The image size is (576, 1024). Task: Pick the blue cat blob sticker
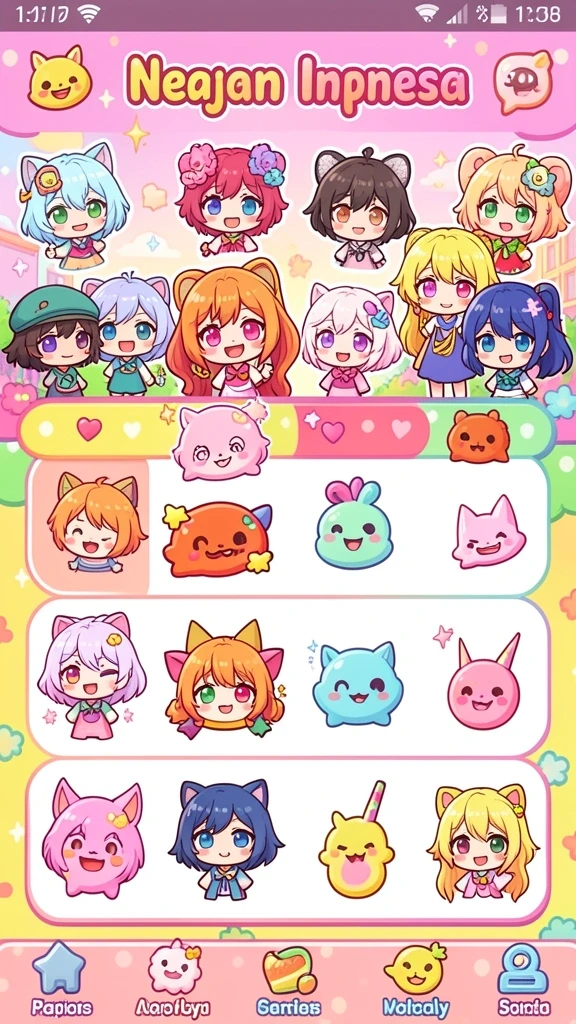(x=357, y=684)
